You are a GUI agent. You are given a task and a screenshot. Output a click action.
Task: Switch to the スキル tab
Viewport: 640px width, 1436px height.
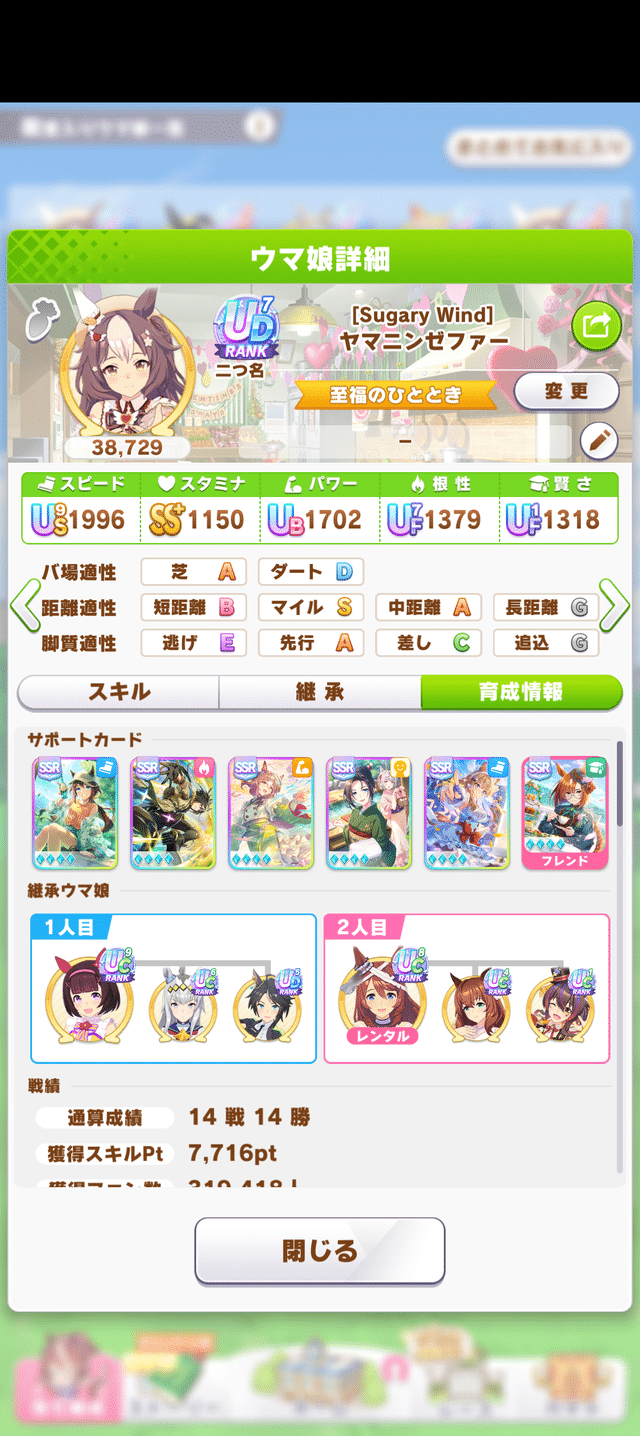pyautogui.click(x=119, y=692)
